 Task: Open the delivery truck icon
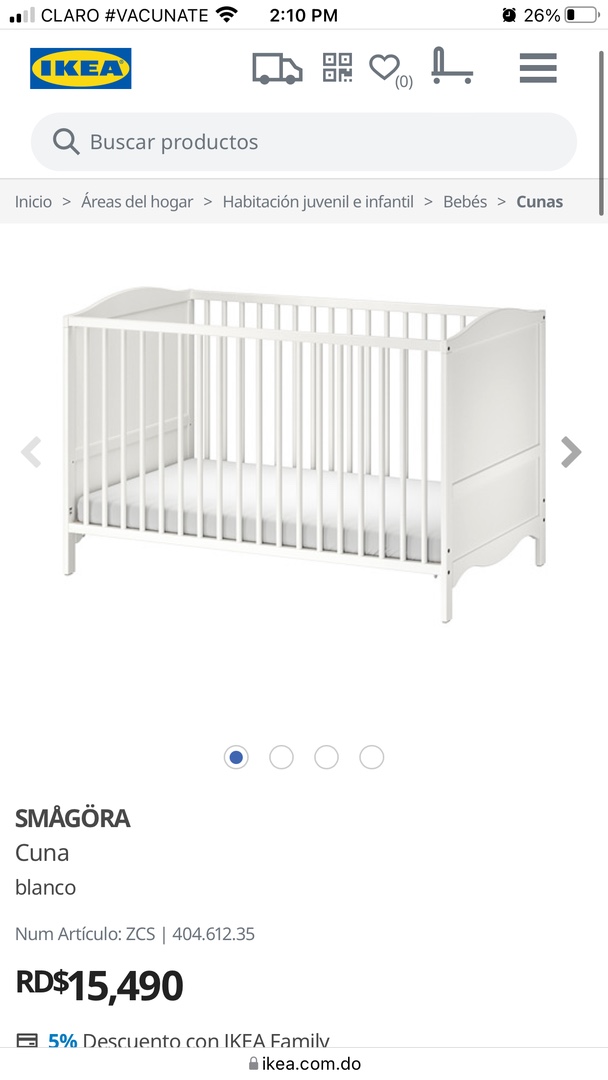coord(277,68)
